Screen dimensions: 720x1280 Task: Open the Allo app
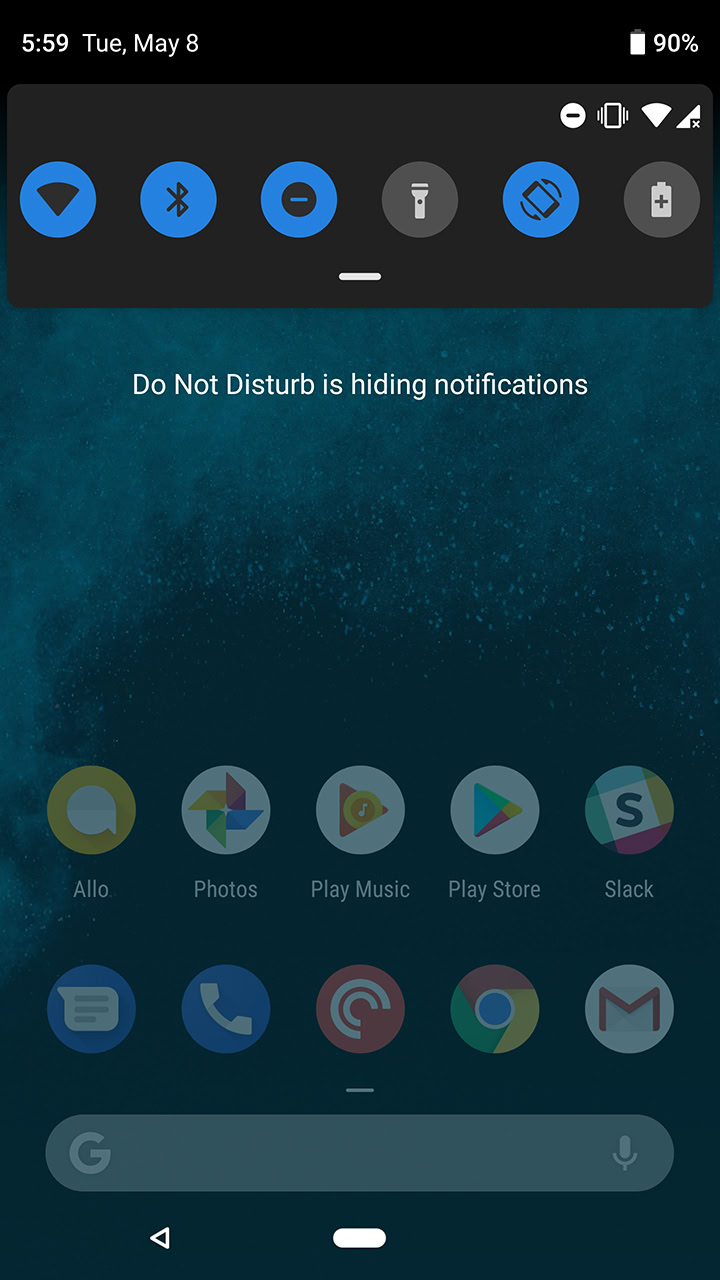(91, 811)
